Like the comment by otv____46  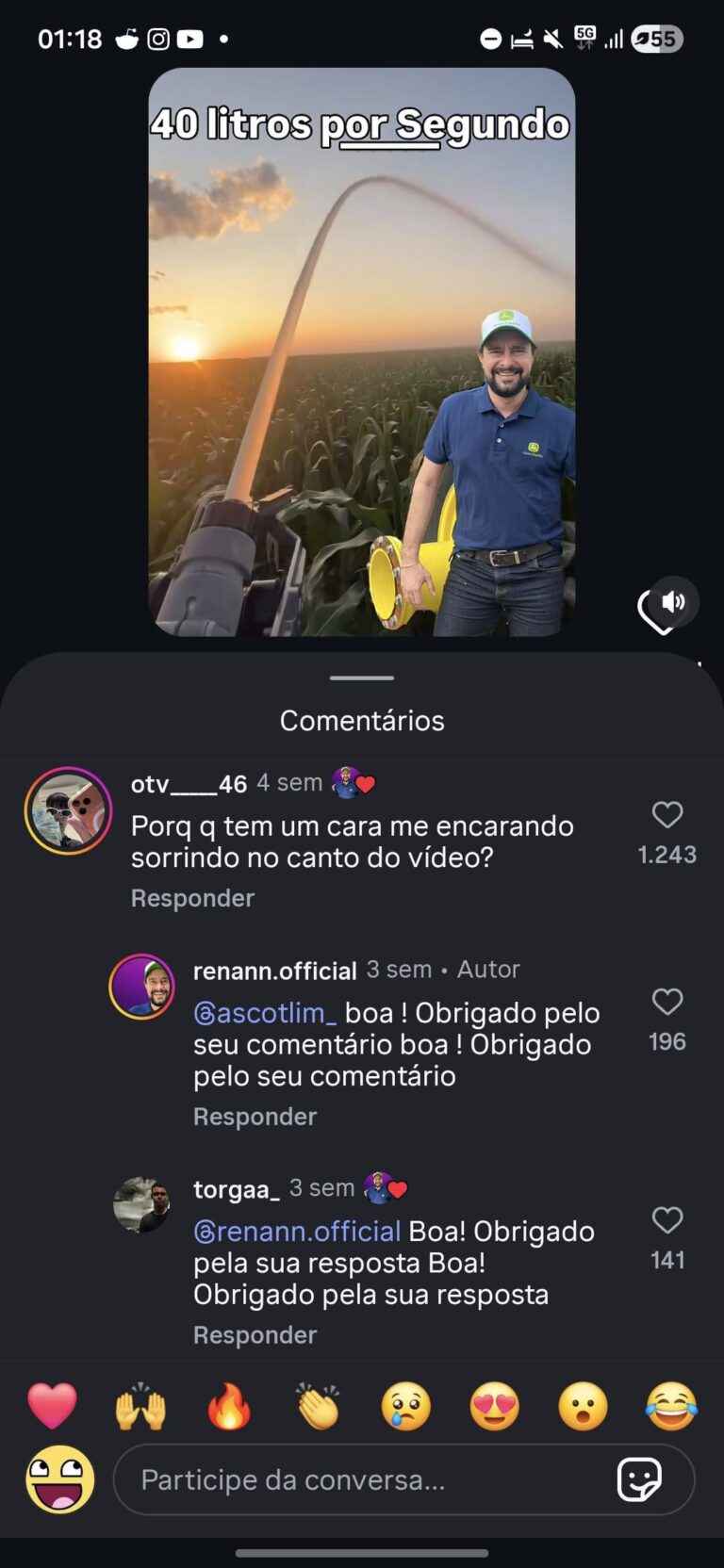click(x=666, y=815)
